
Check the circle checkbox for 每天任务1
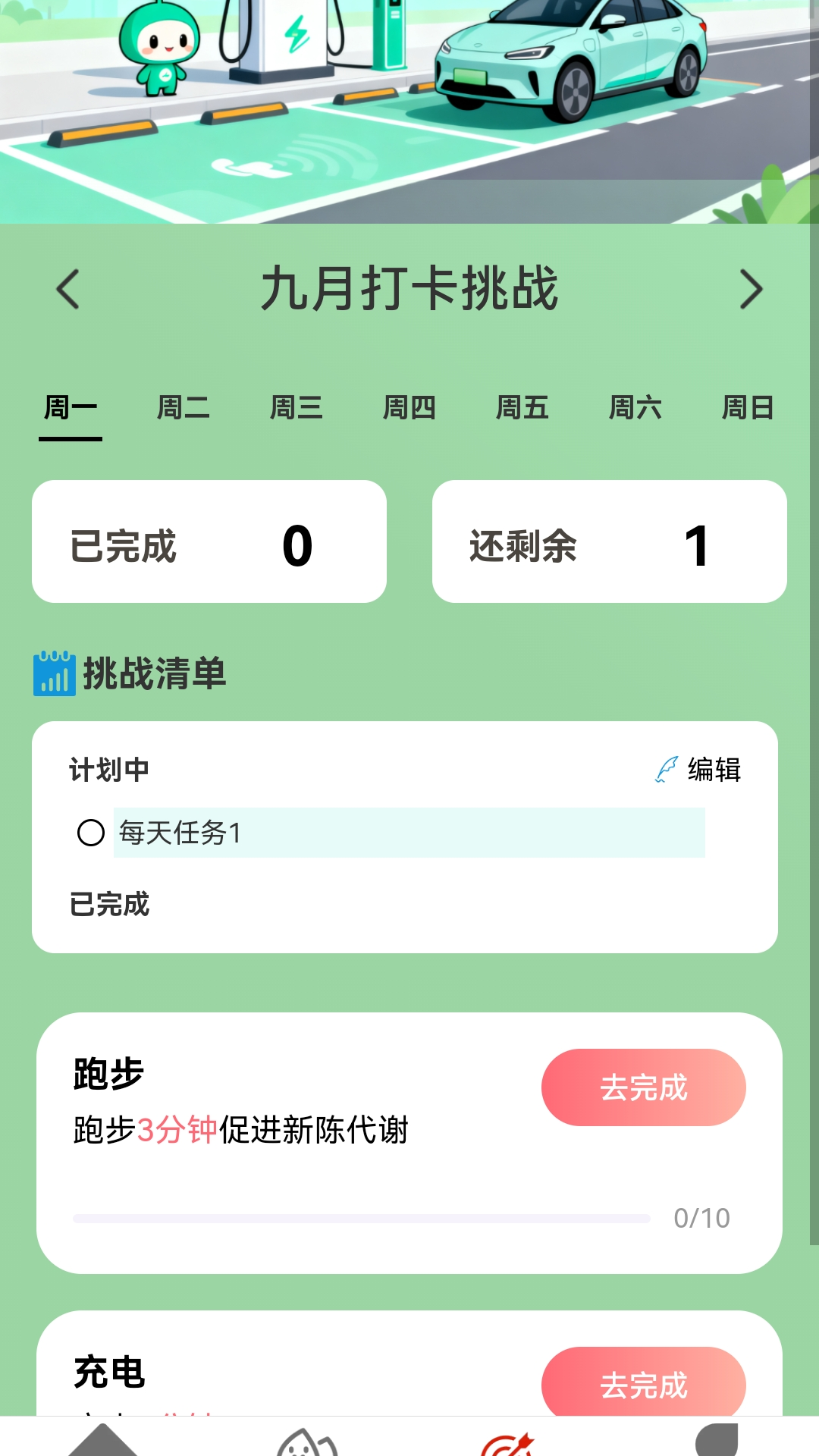pyautogui.click(x=90, y=835)
